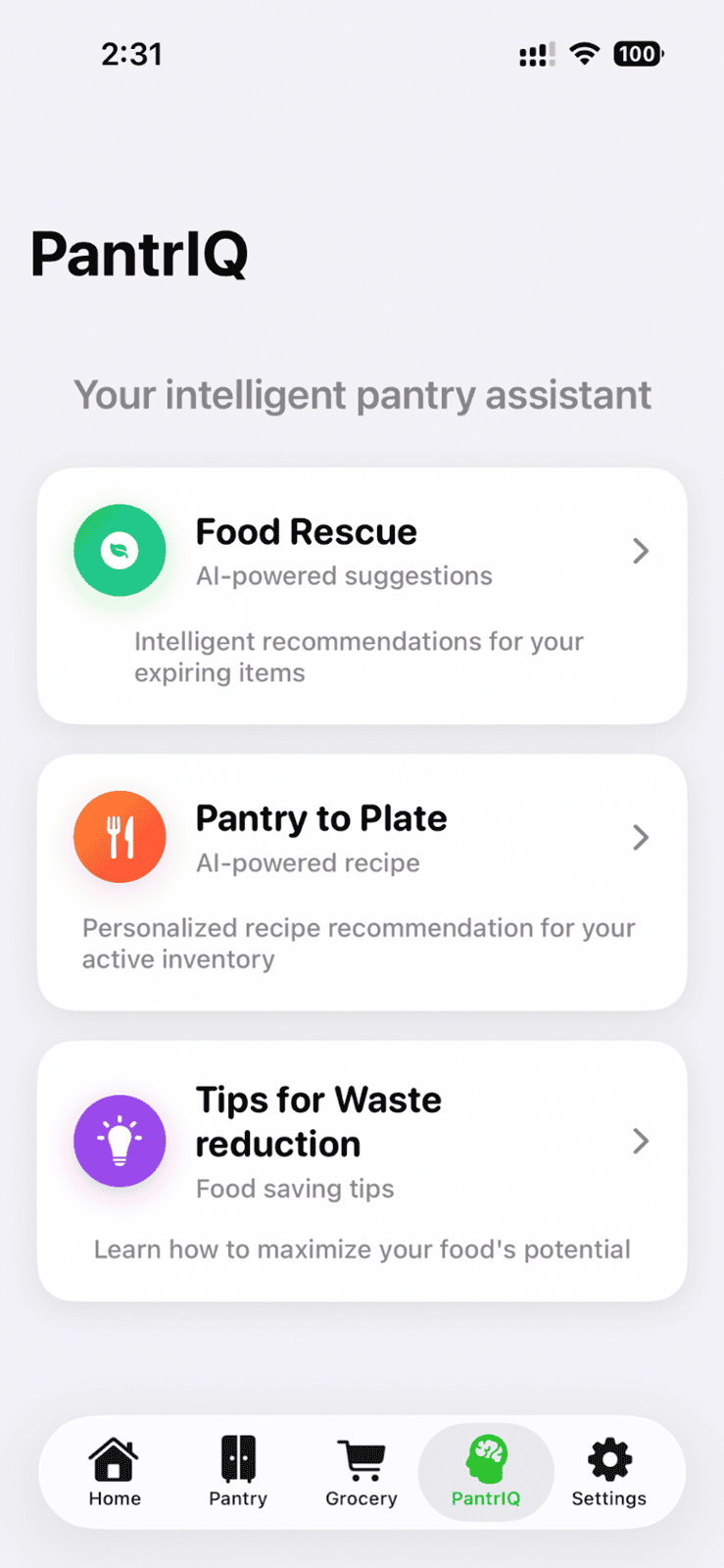The height and width of the screenshot is (1568, 724).
Task: Switch to the Grocery tab
Action: point(362,1472)
